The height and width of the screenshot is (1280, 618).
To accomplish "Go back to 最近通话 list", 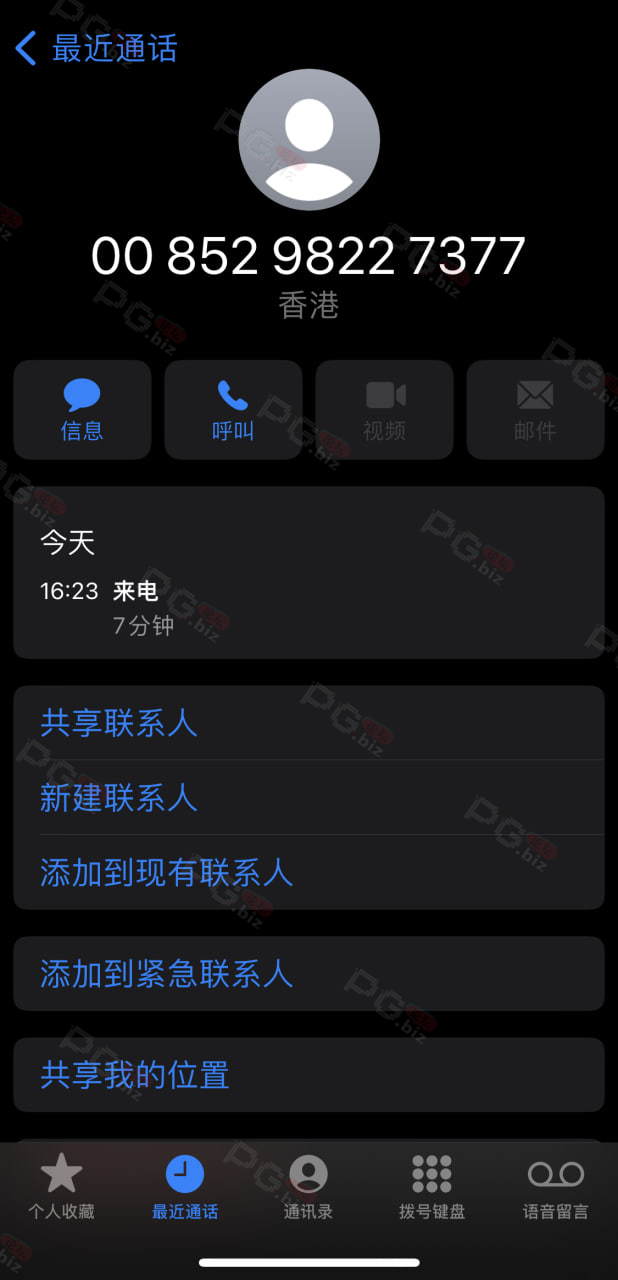I will coord(96,48).
